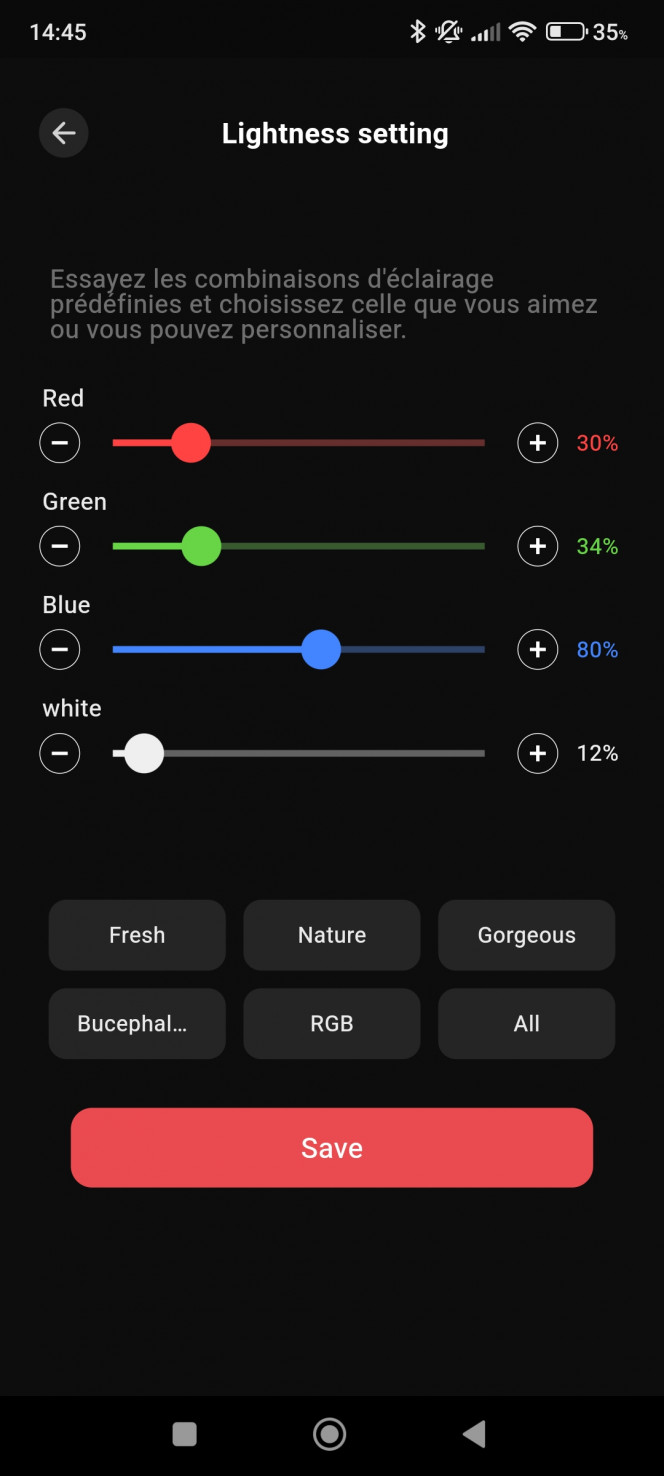Choose the Nature preset
664x1476 pixels.
(332, 935)
